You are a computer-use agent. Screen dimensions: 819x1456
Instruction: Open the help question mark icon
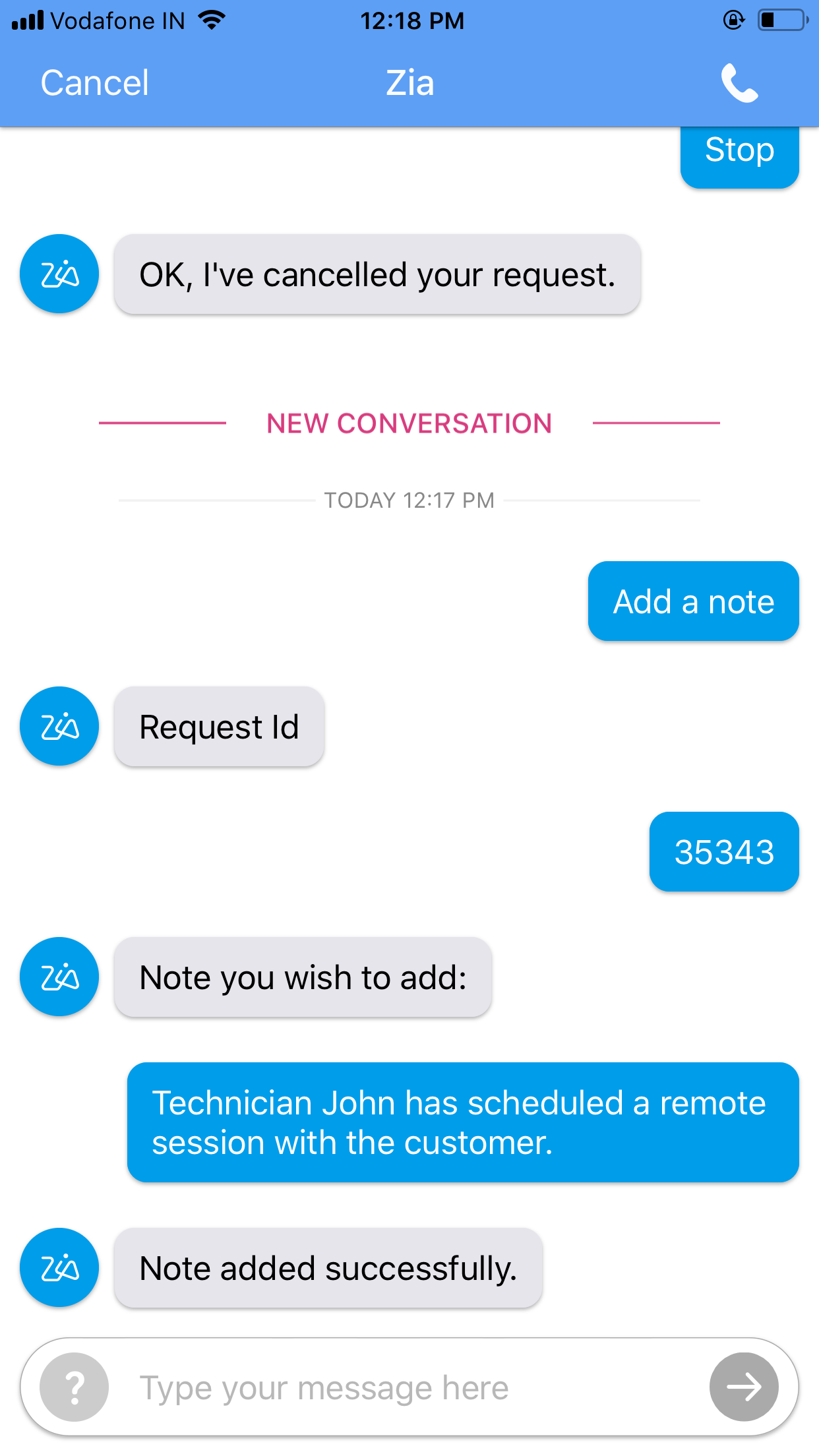pos(75,1387)
